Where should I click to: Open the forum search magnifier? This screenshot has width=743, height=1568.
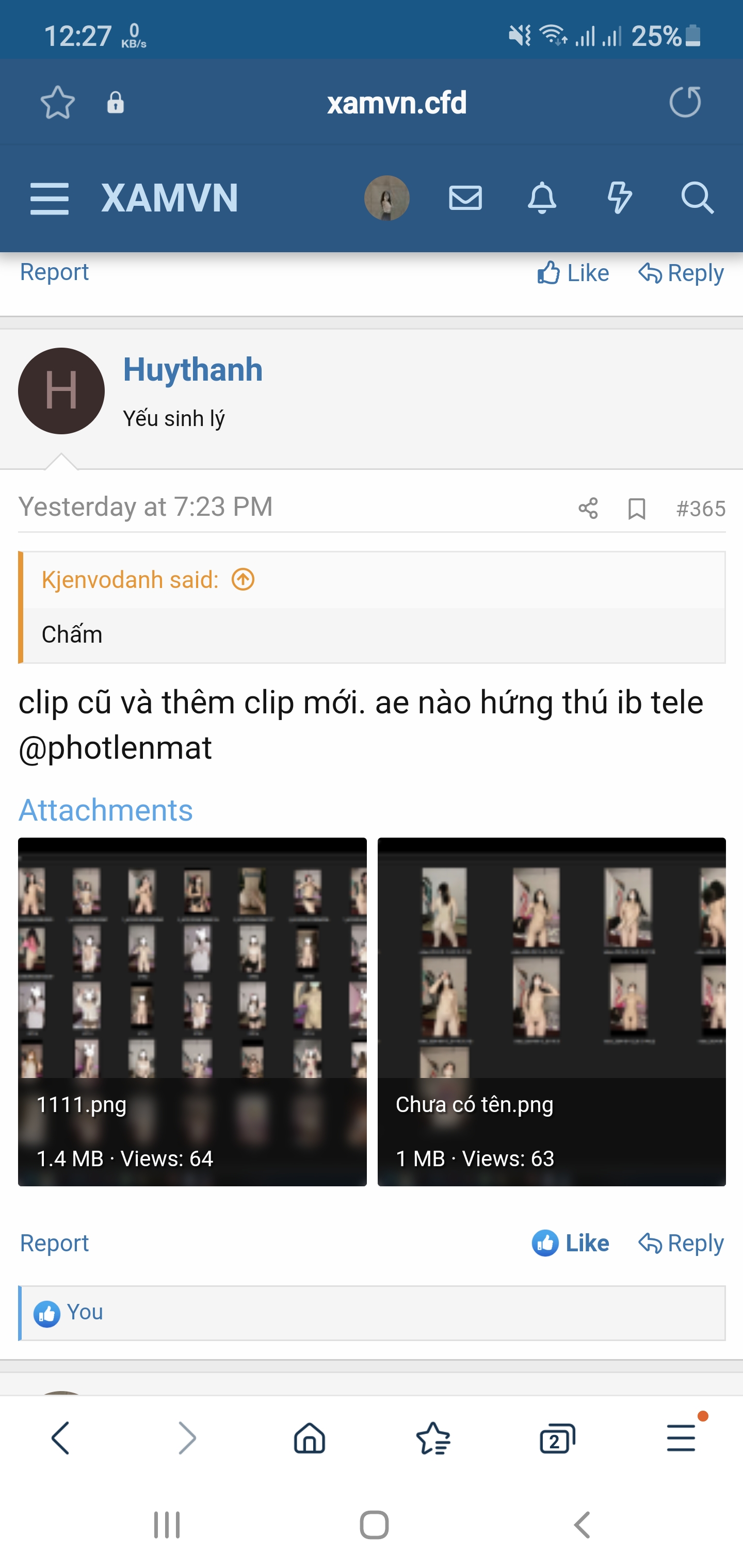[697, 199]
